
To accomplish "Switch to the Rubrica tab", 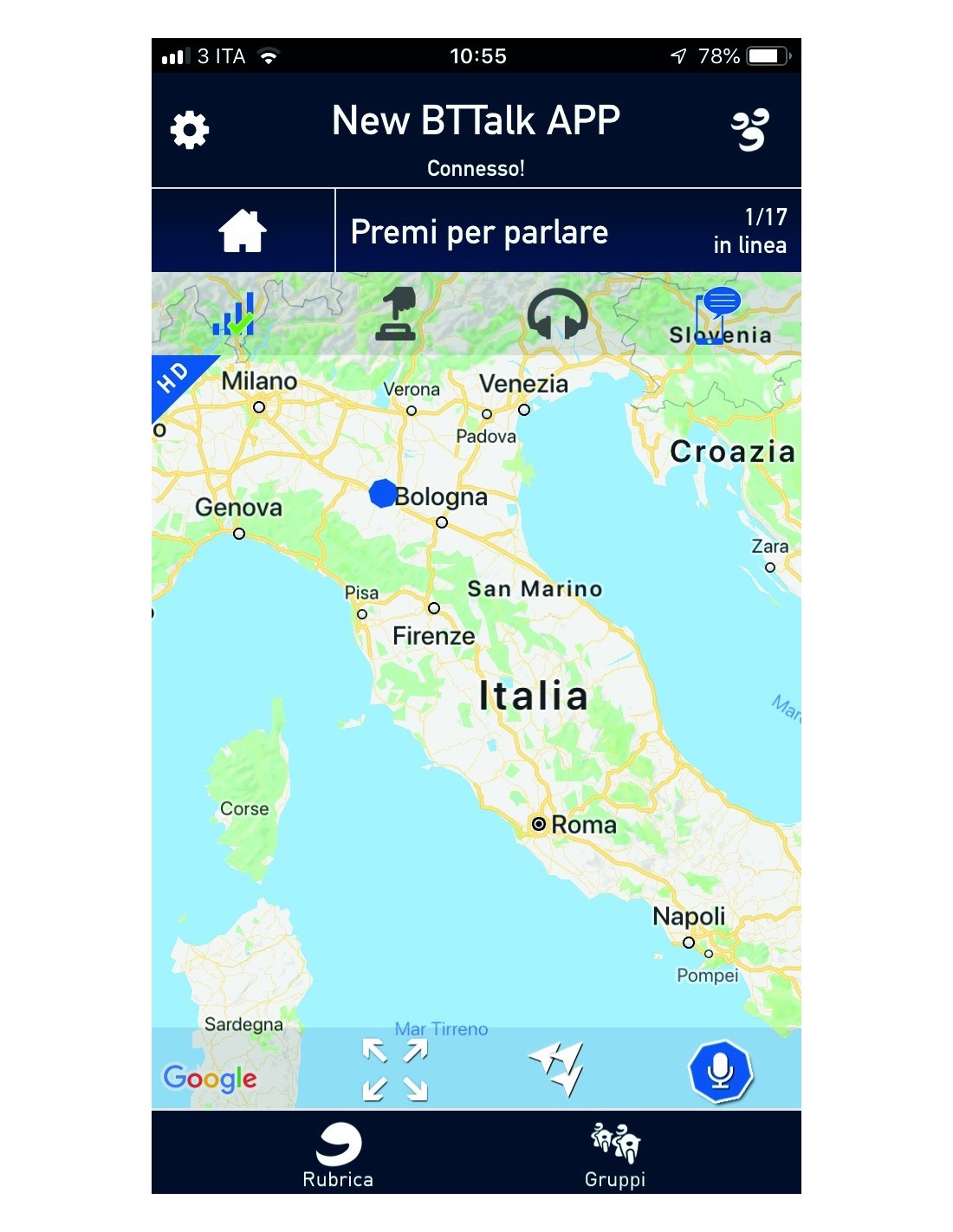I will tap(338, 1155).
